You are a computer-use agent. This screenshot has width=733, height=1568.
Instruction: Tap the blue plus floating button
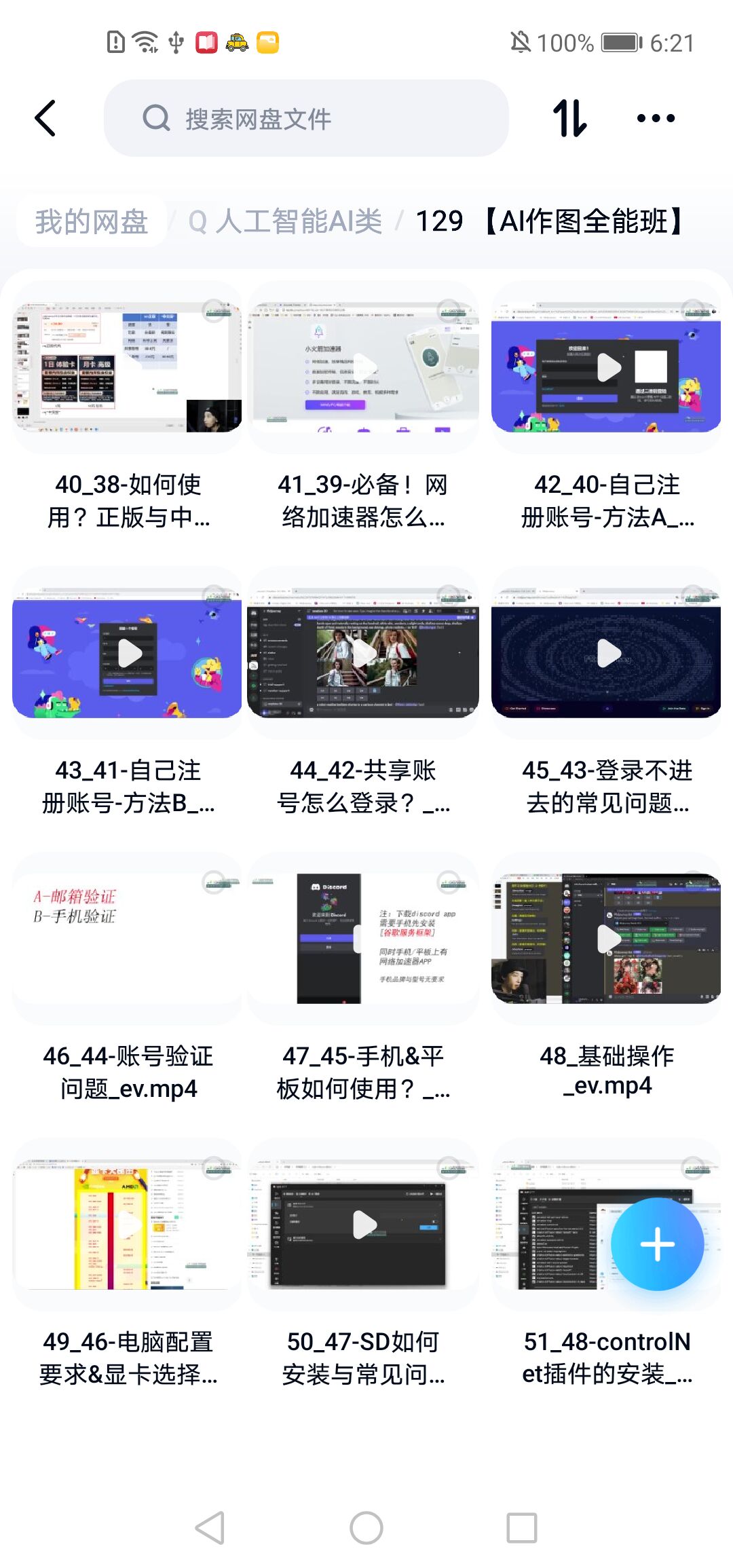(656, 1244)
